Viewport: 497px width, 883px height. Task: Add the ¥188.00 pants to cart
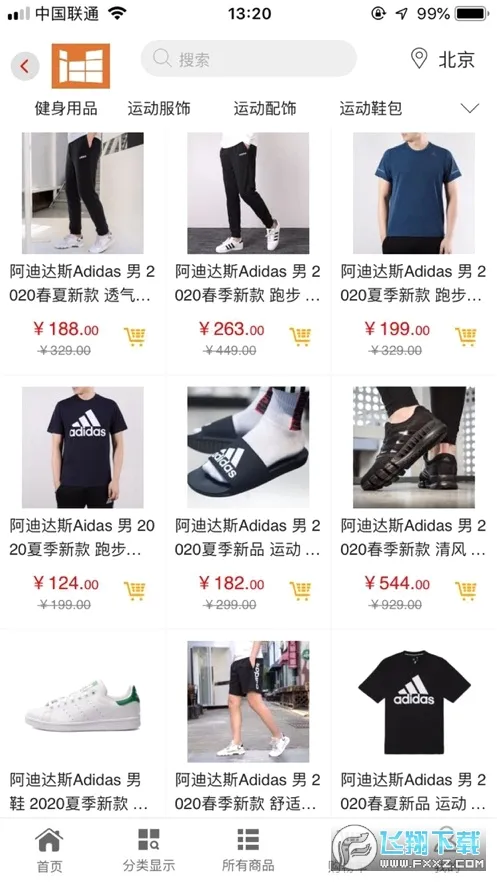point(135,337)
